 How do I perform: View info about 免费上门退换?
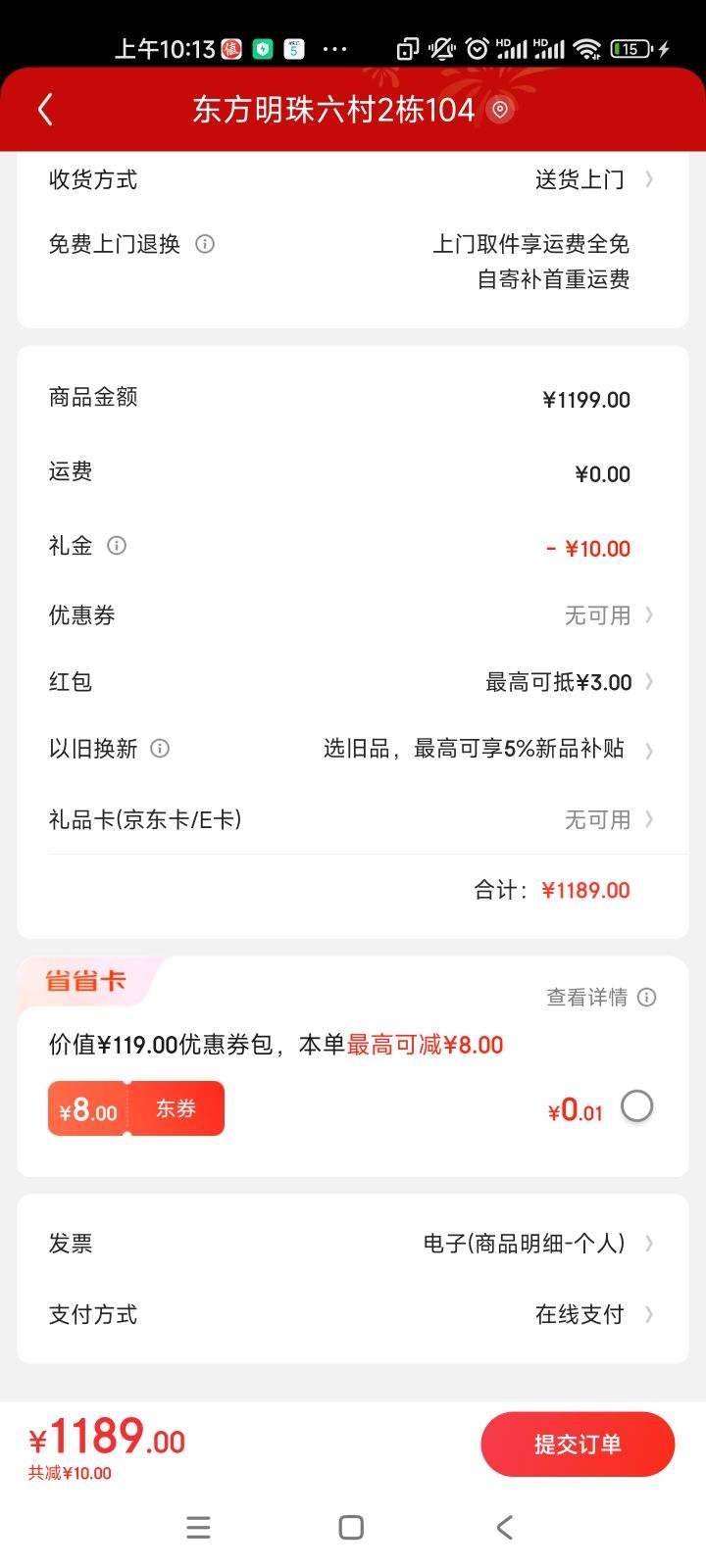point(205,244)
